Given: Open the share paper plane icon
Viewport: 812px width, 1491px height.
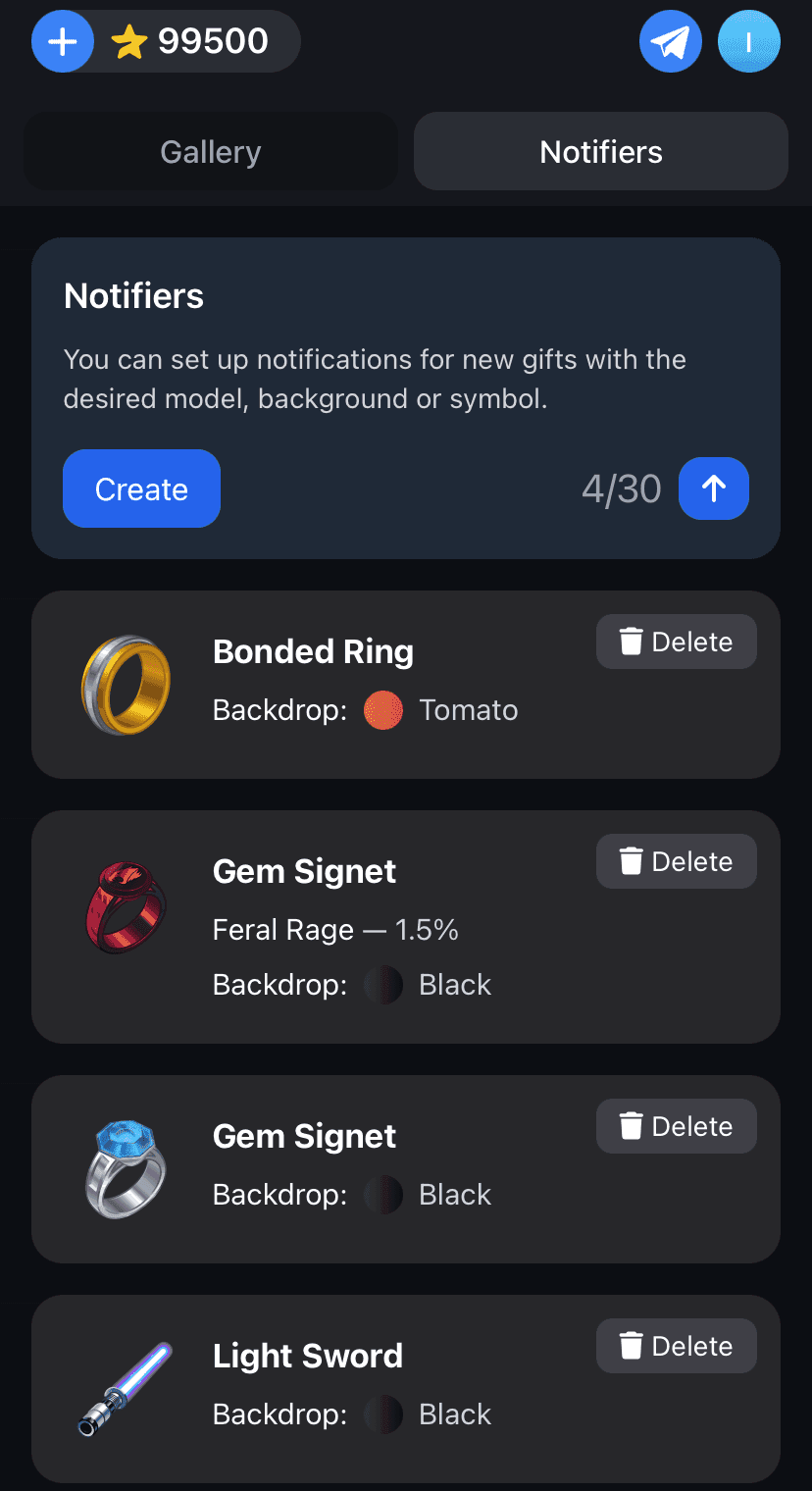Looking at the screenshot, I should (x=671, y=41).
